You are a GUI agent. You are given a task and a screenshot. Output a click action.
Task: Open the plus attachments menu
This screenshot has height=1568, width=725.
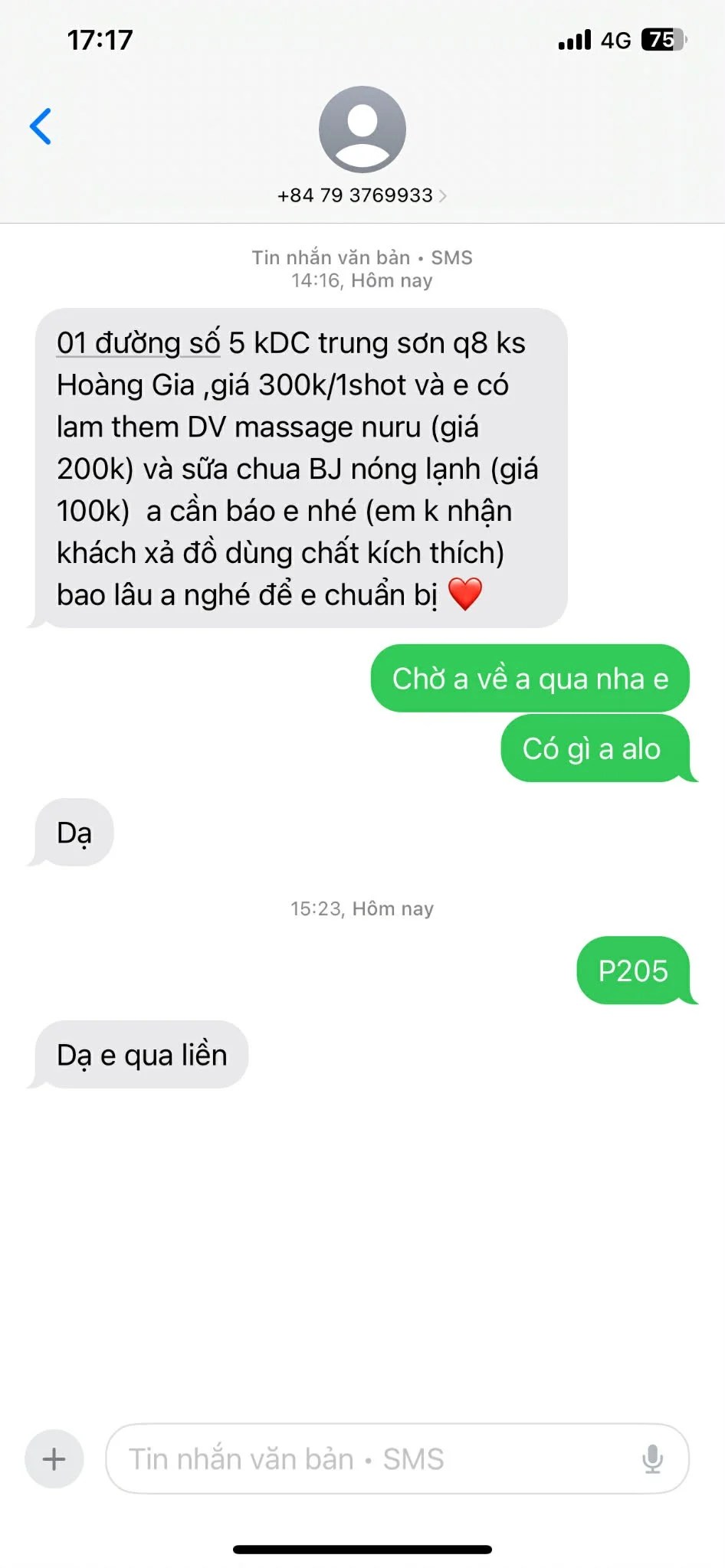[54, 1458]
